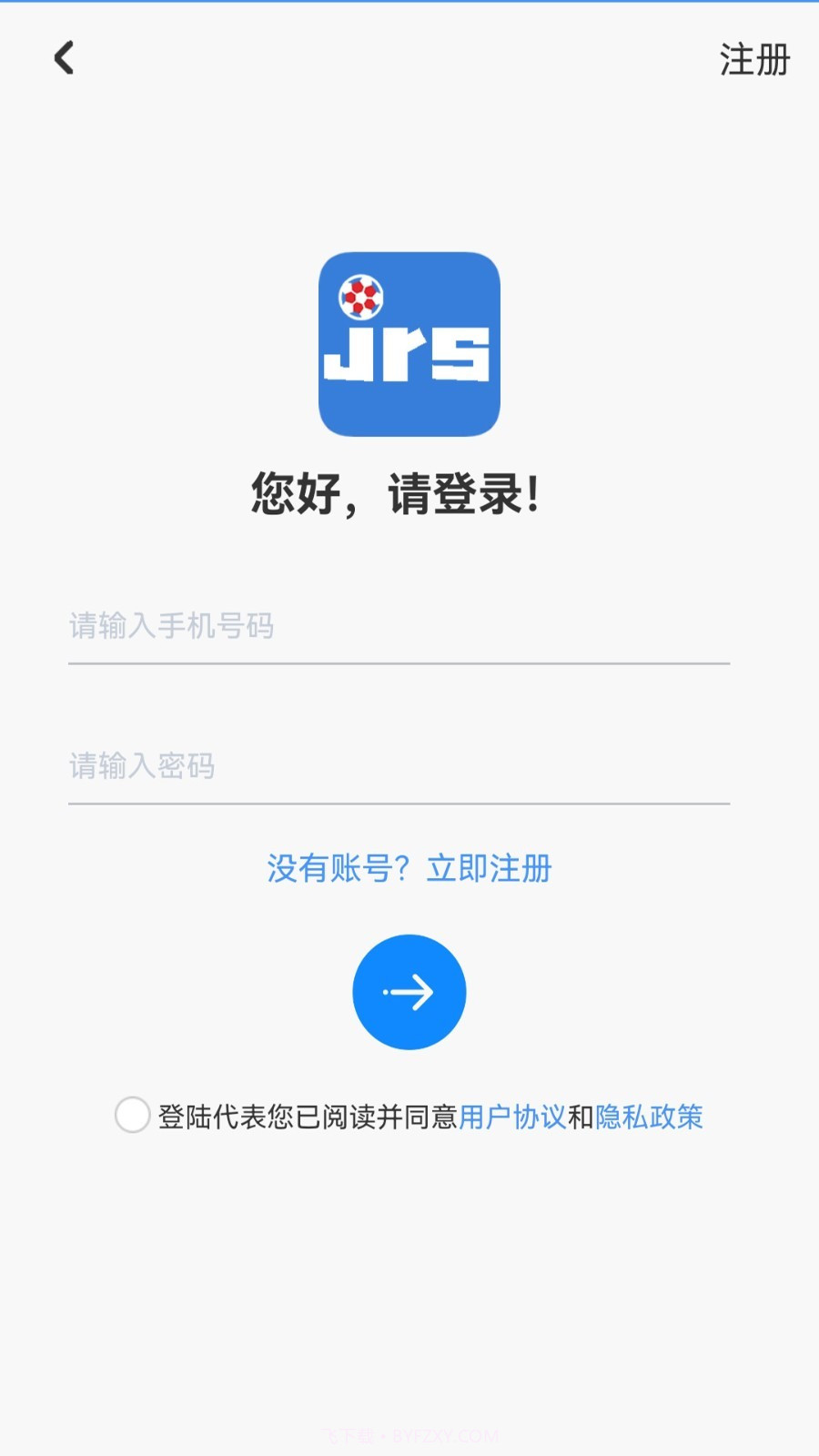Click the phone number input field

click(x=399, y=626)
